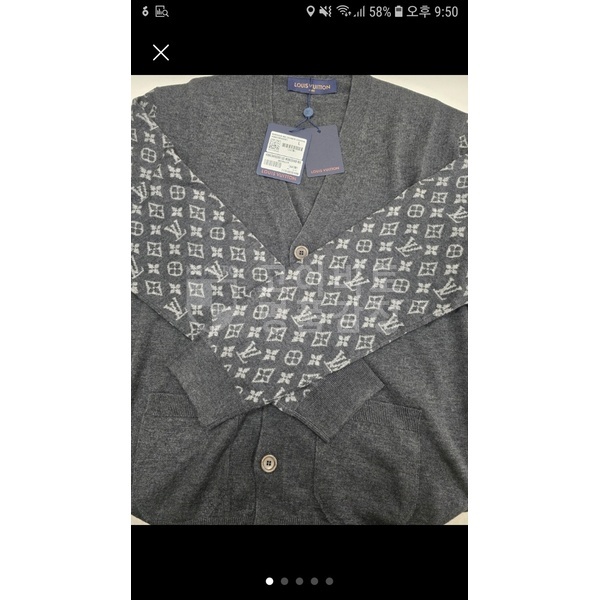Close the full-screen photo viewer

[x=161, y=53]
